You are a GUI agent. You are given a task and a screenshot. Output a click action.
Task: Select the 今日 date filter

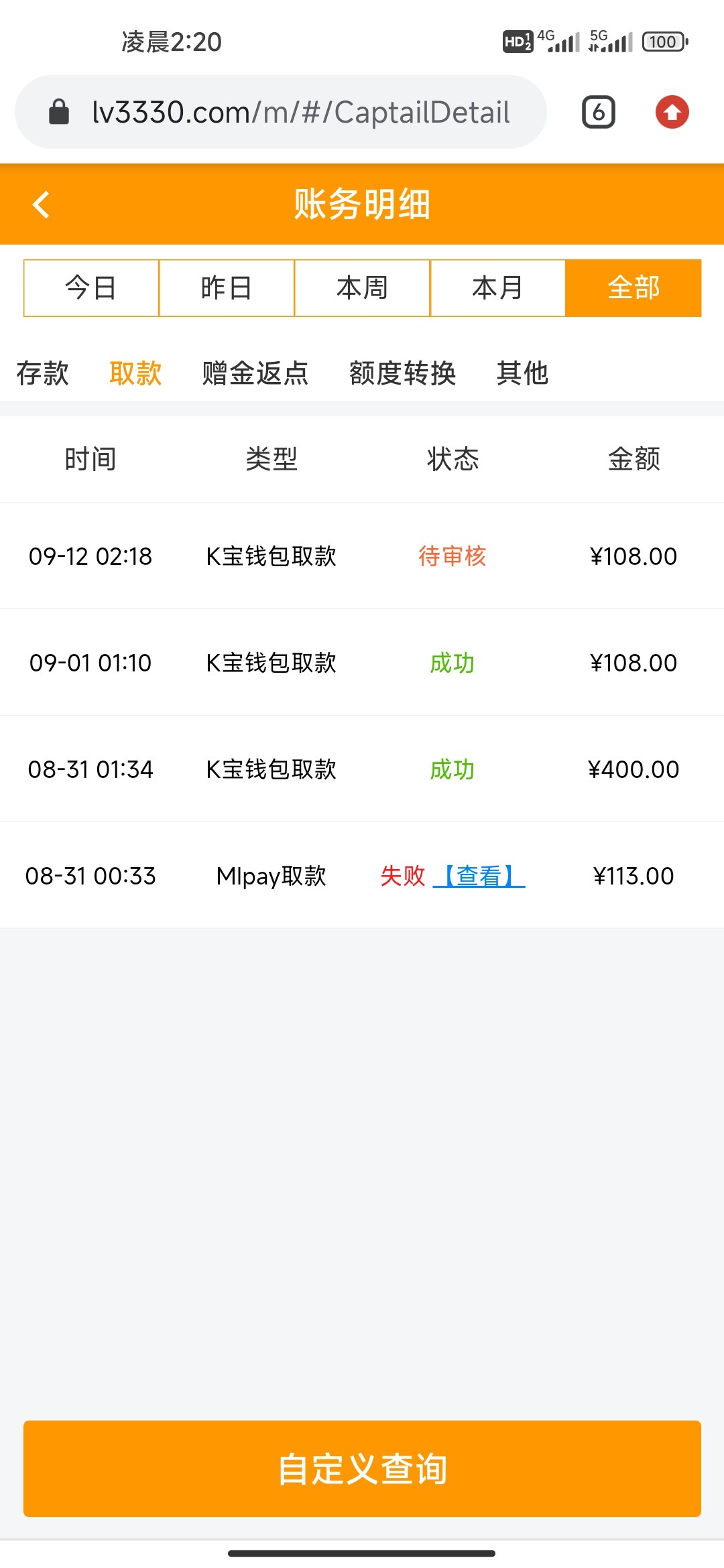pos(91,287)
